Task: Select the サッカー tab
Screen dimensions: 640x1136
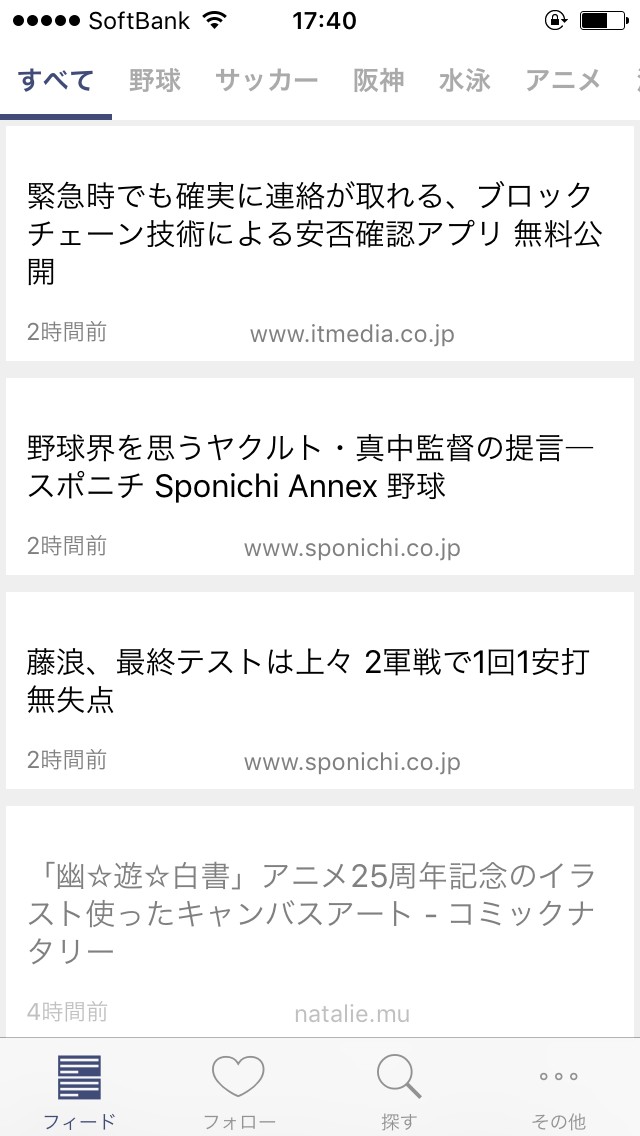Action: 267,81
